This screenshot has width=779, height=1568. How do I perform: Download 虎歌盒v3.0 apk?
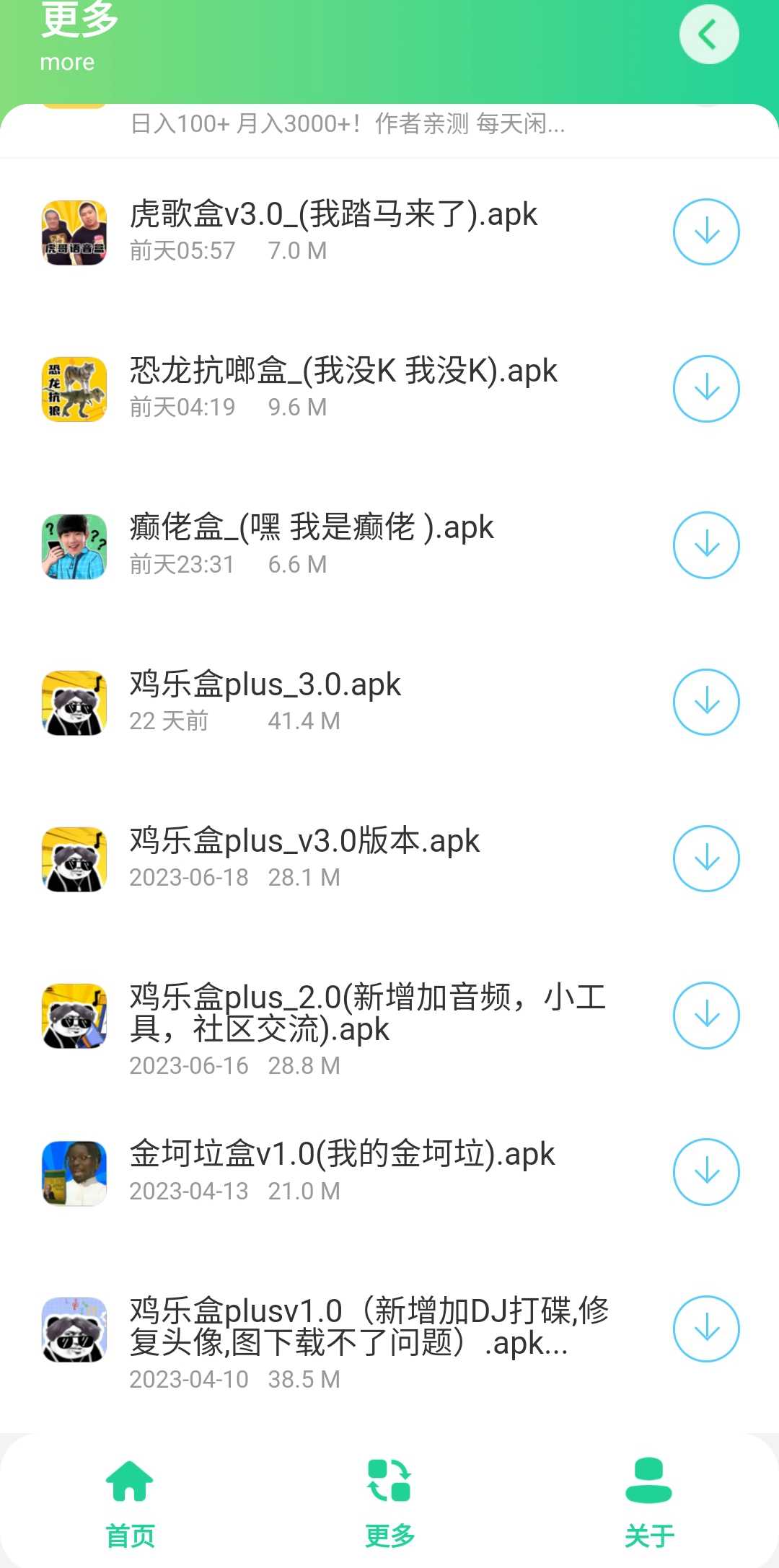click(x=706, y=232)
